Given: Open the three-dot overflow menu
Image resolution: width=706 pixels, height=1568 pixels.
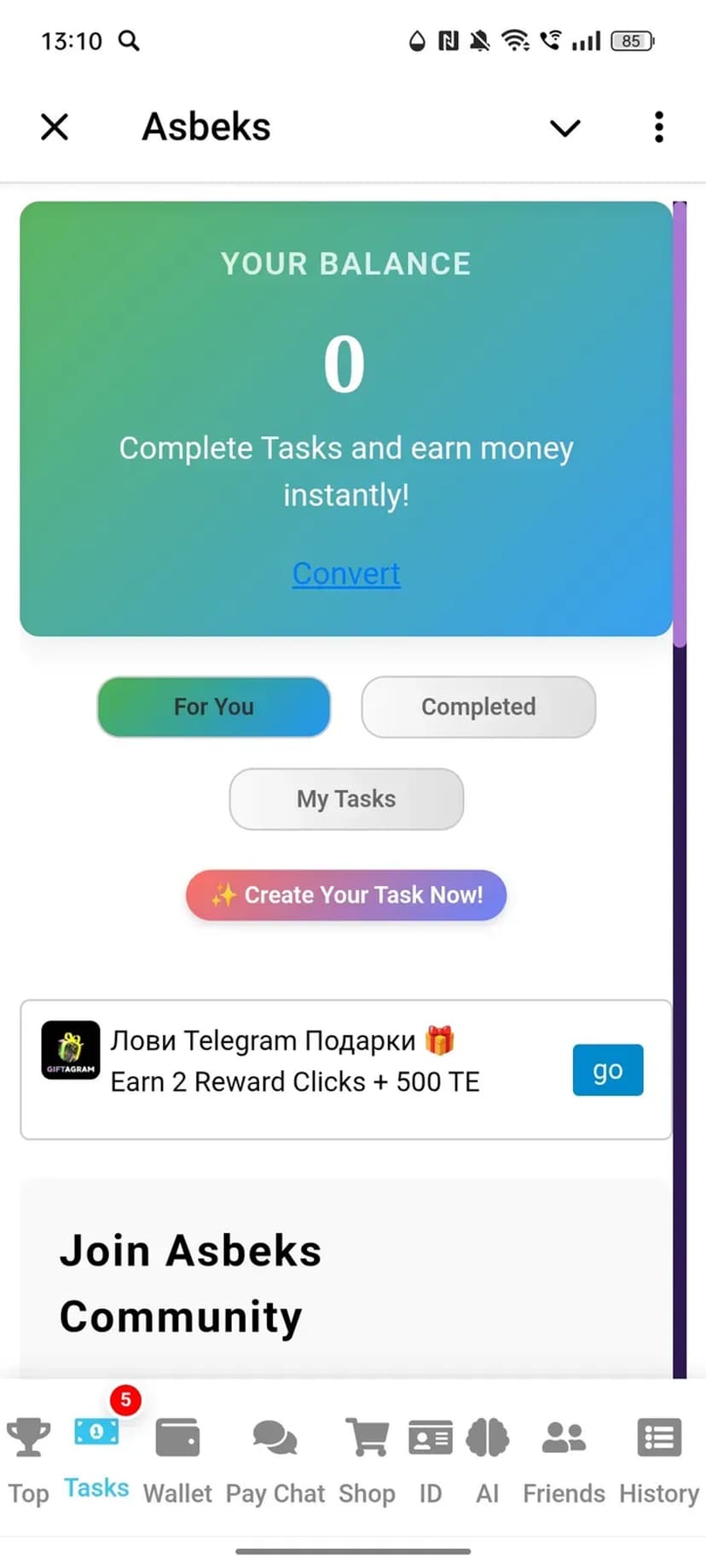Looking at the screenshot, I should [x=658, y=127].
